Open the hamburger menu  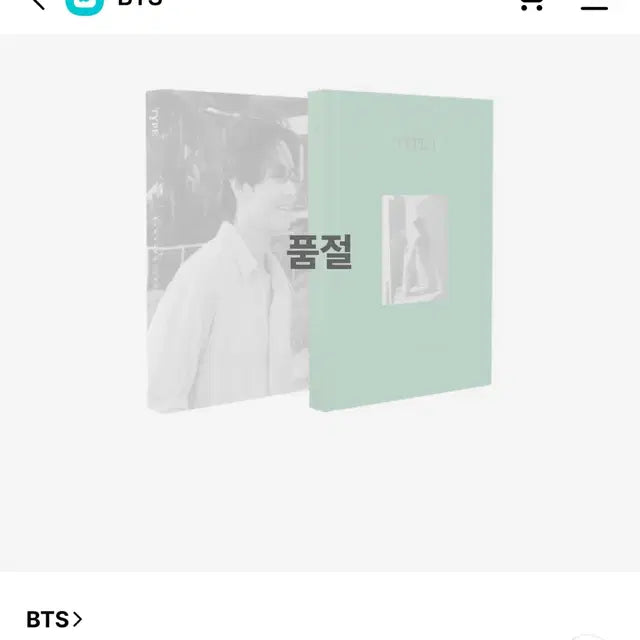[x=594, y=4]
